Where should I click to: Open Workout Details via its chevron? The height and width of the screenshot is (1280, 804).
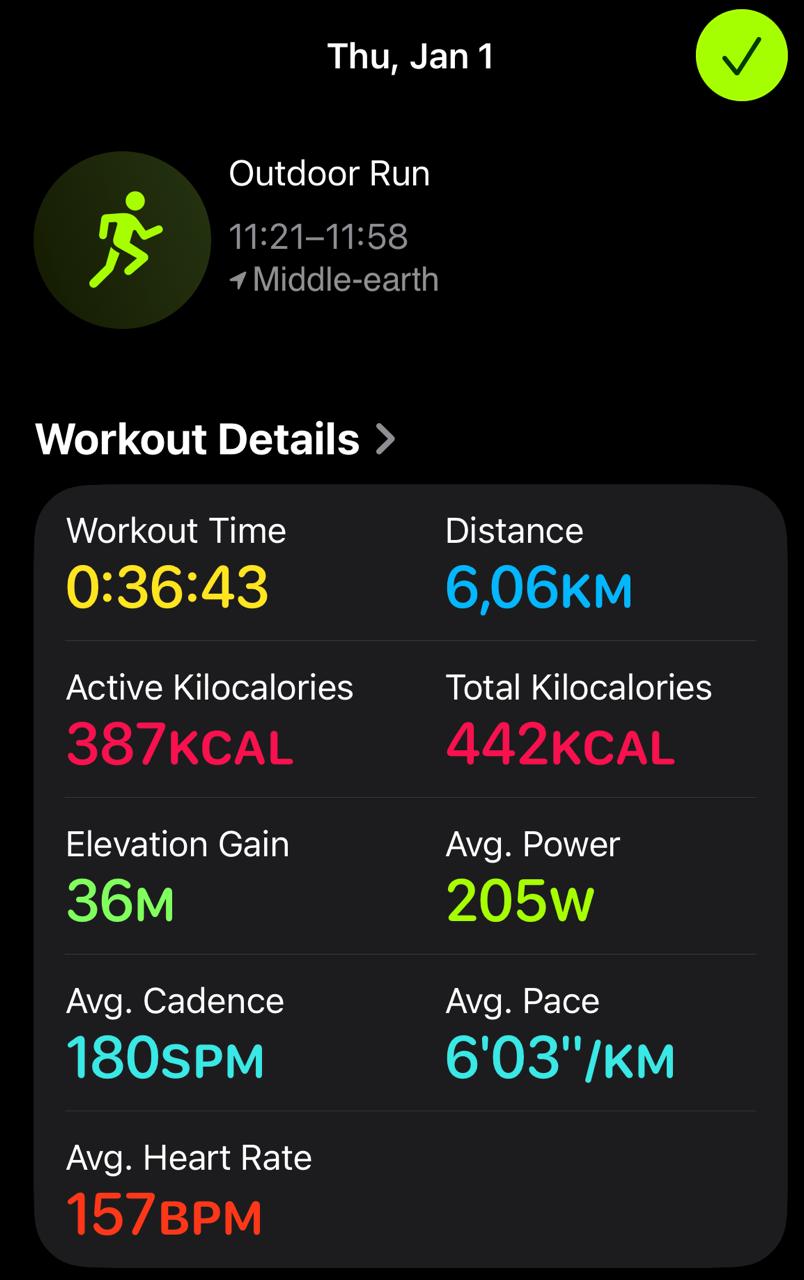[x=385, y=439]
